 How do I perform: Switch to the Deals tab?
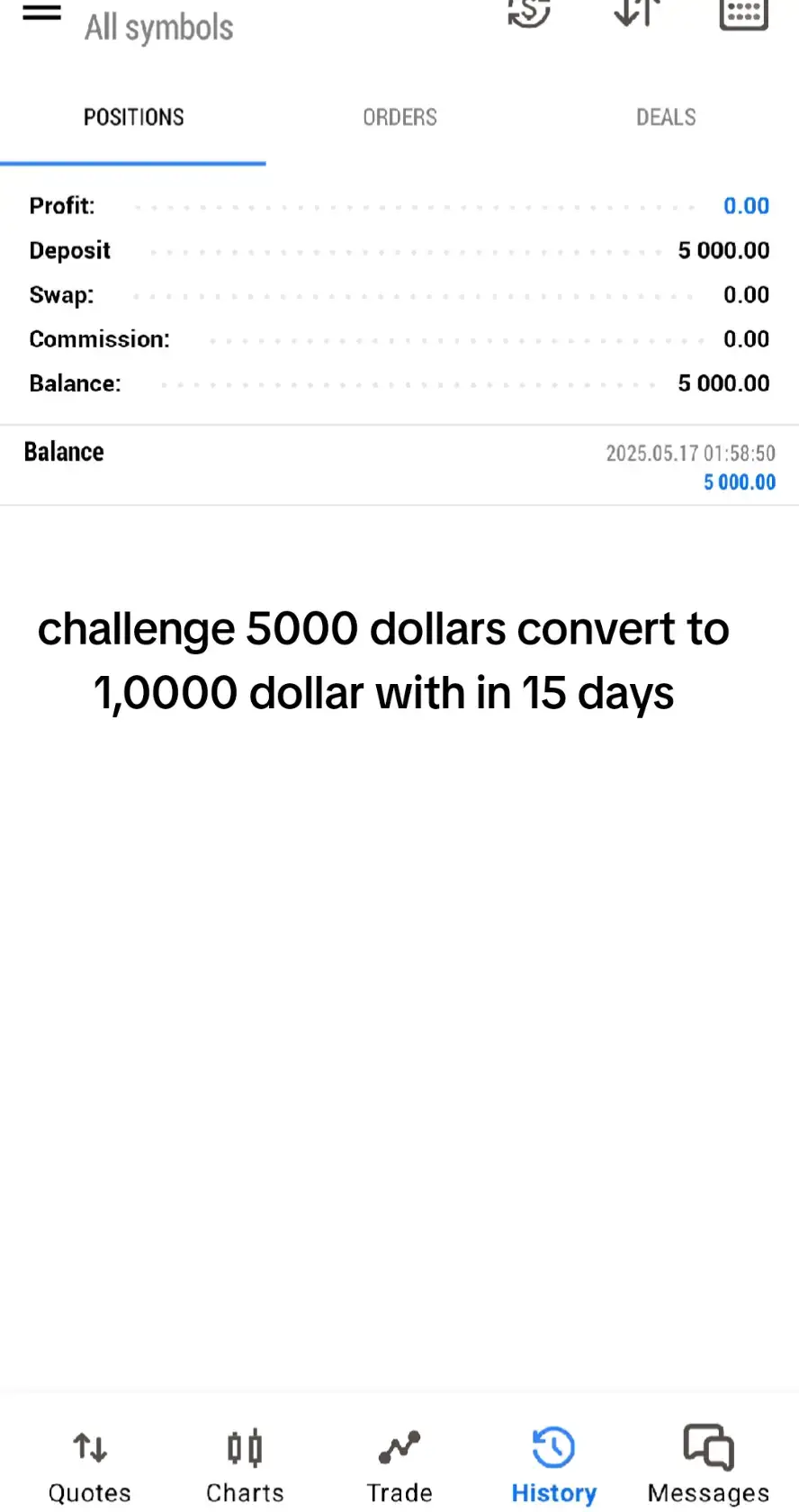(666, 117)
